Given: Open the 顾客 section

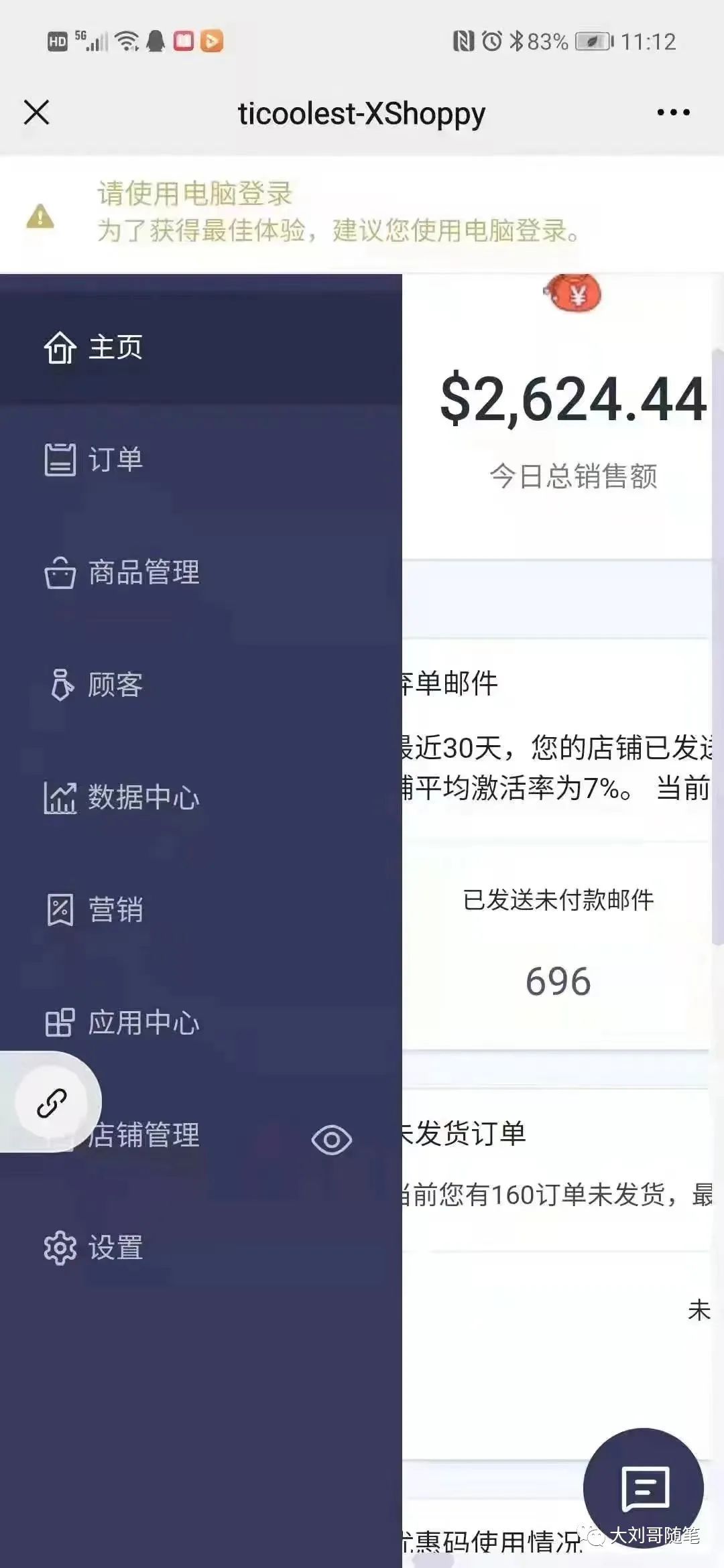Looking at the screenshot, I should (115, 685).
